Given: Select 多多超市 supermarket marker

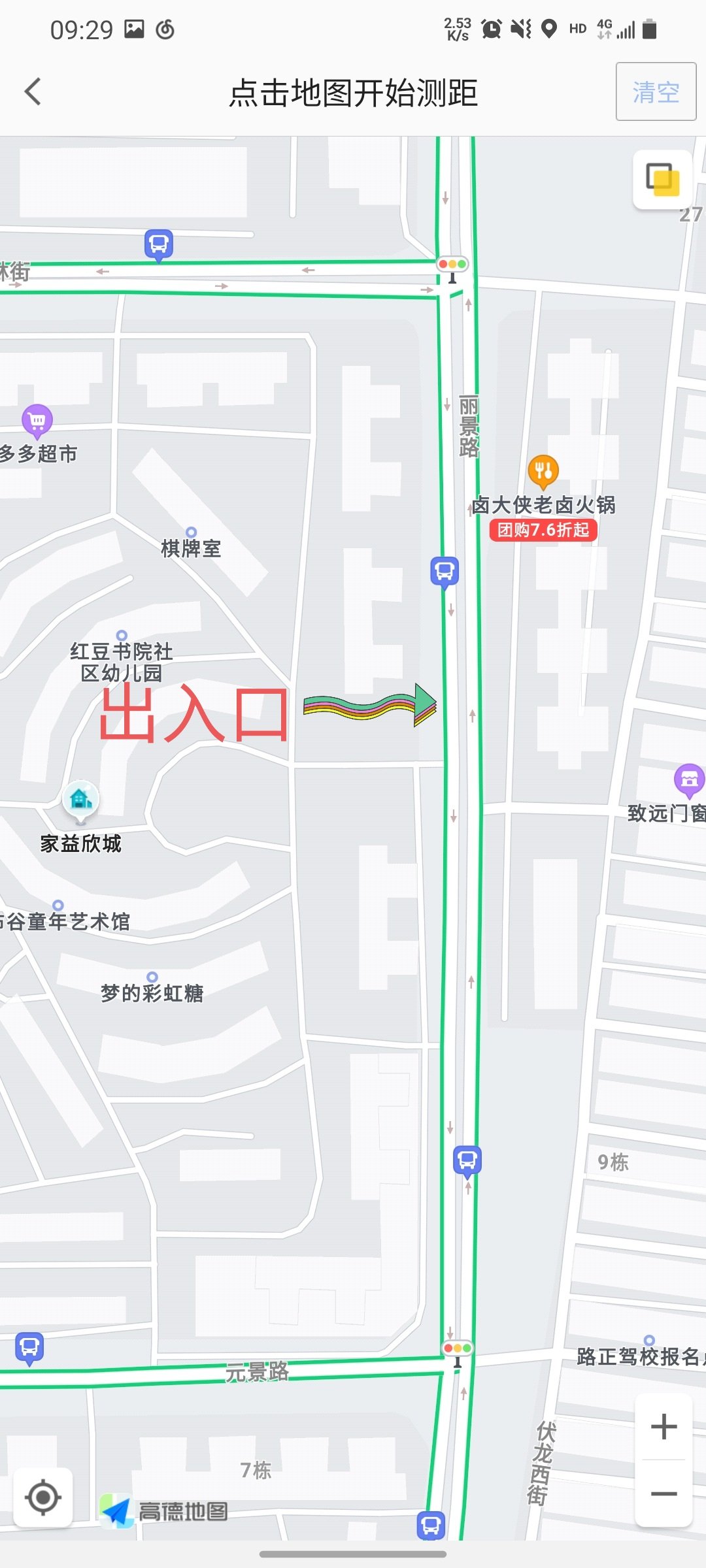Looking at the screenshot, I should (37, 420).
